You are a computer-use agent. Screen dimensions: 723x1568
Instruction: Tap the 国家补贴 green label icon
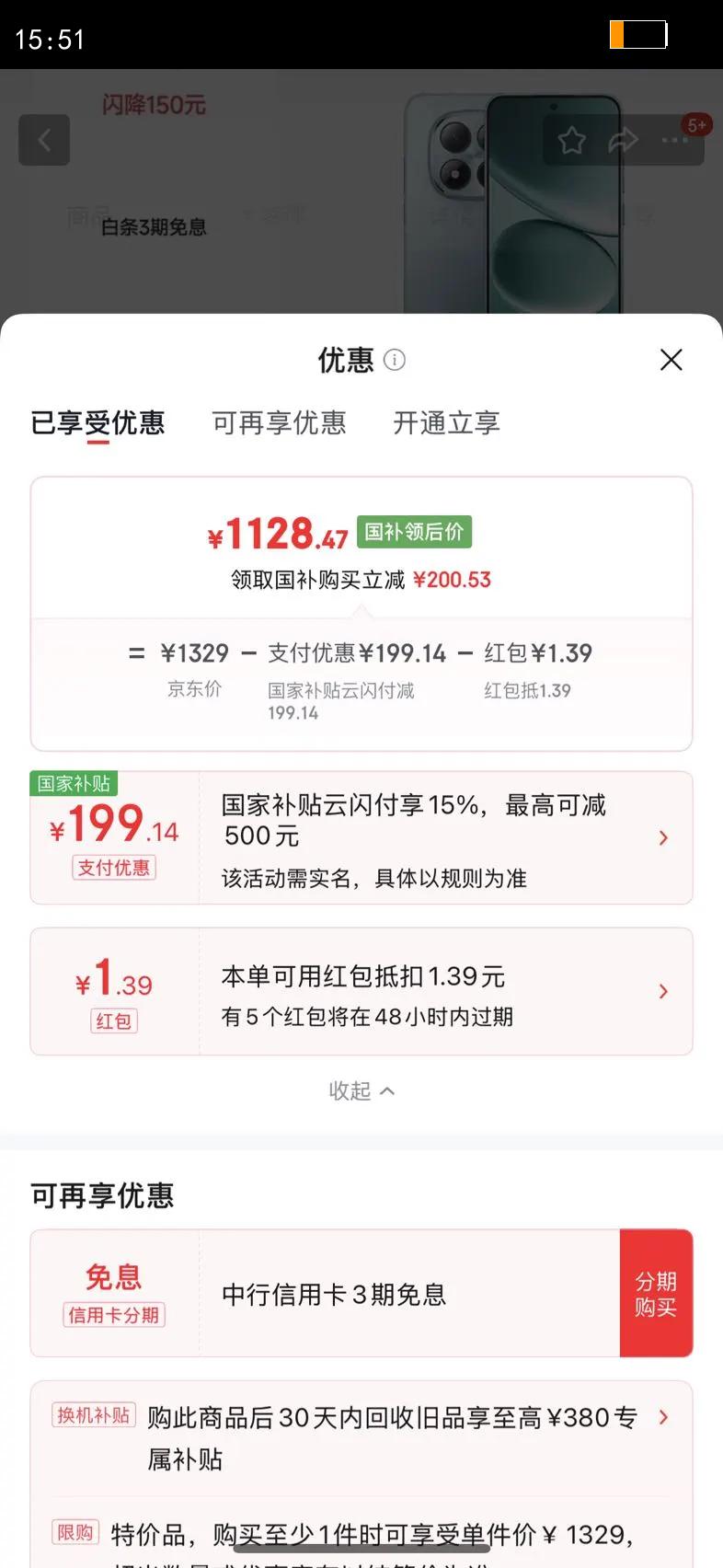[x=74, y=783]
